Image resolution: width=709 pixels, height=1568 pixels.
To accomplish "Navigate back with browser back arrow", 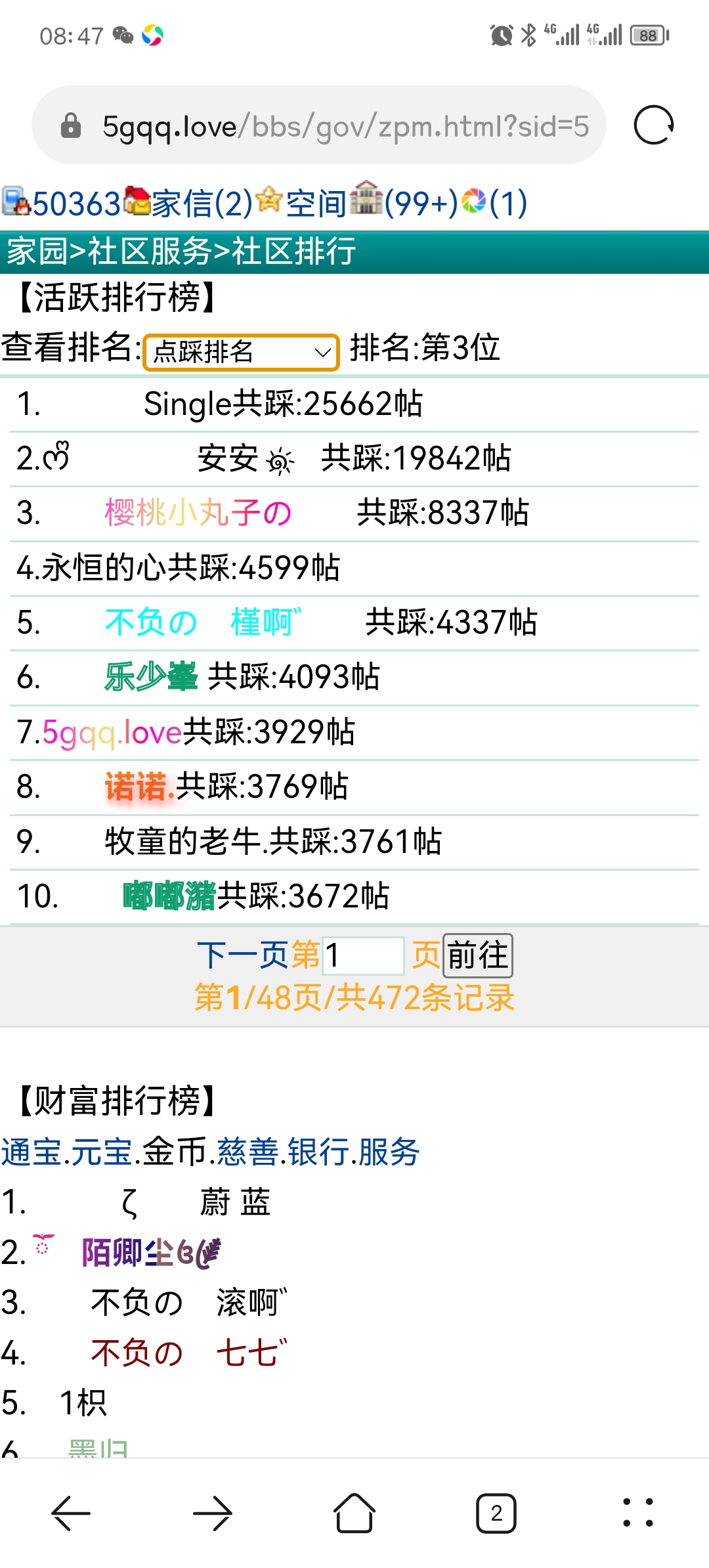I will point(71,1513).
